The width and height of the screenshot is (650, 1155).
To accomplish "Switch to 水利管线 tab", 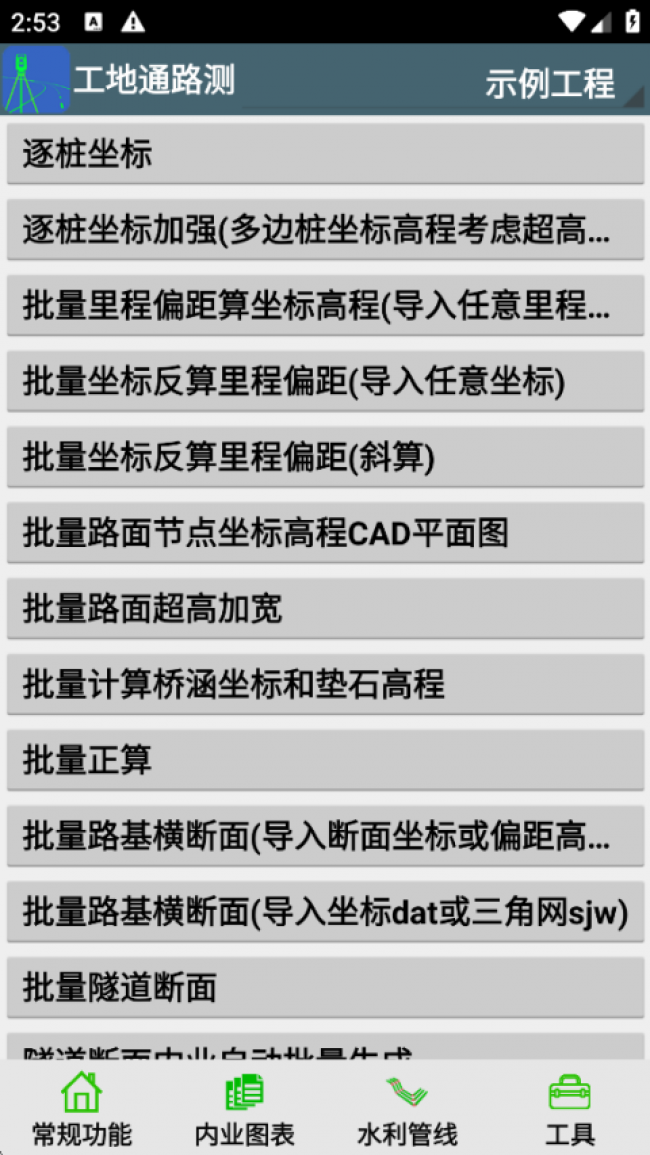I will point(407,1109).
